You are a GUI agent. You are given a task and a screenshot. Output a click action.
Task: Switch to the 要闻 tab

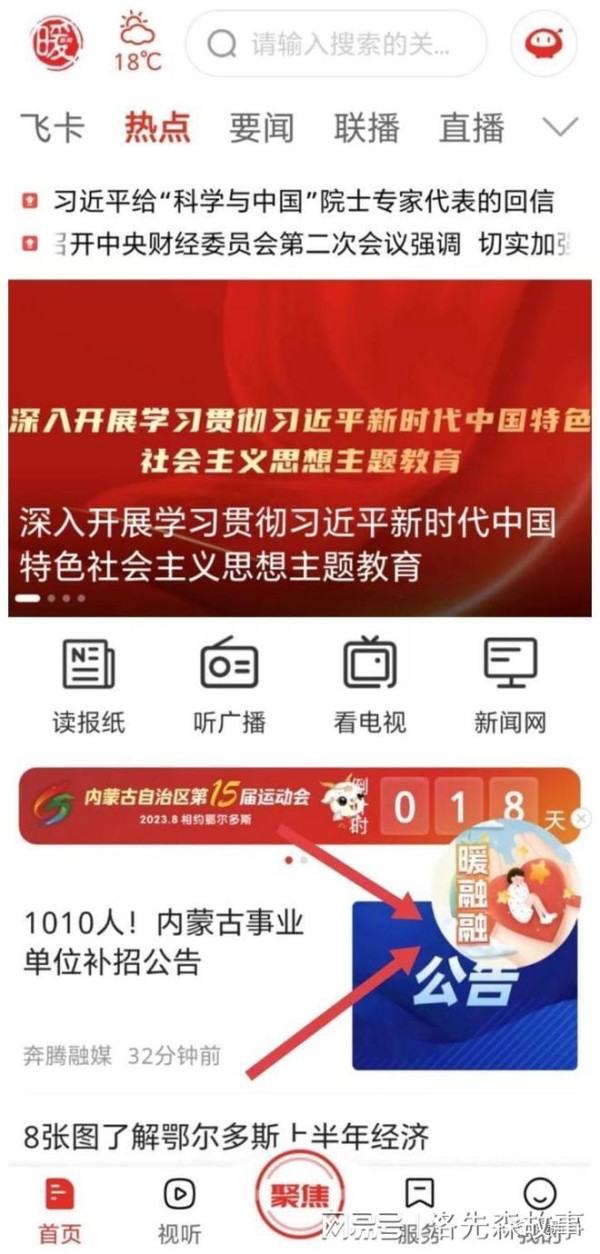[x=261, y=128]
